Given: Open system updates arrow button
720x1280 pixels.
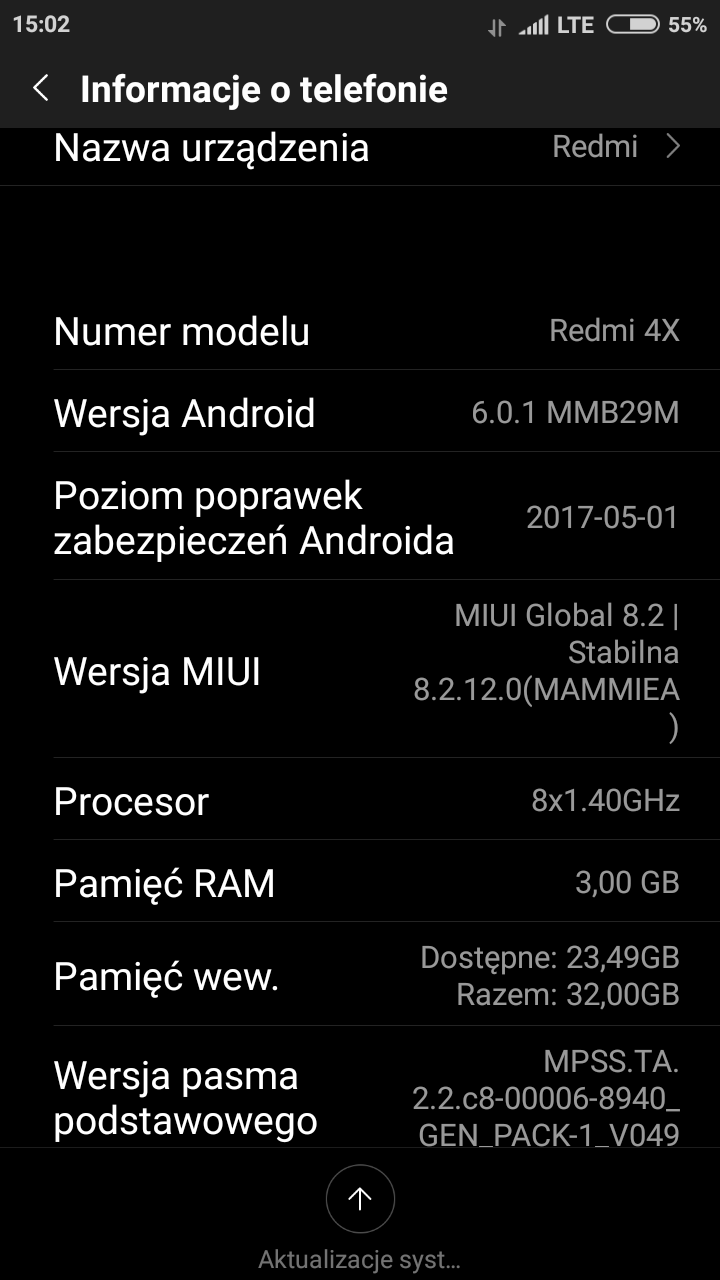Looking at the screenshot, I should [360, 1199].
